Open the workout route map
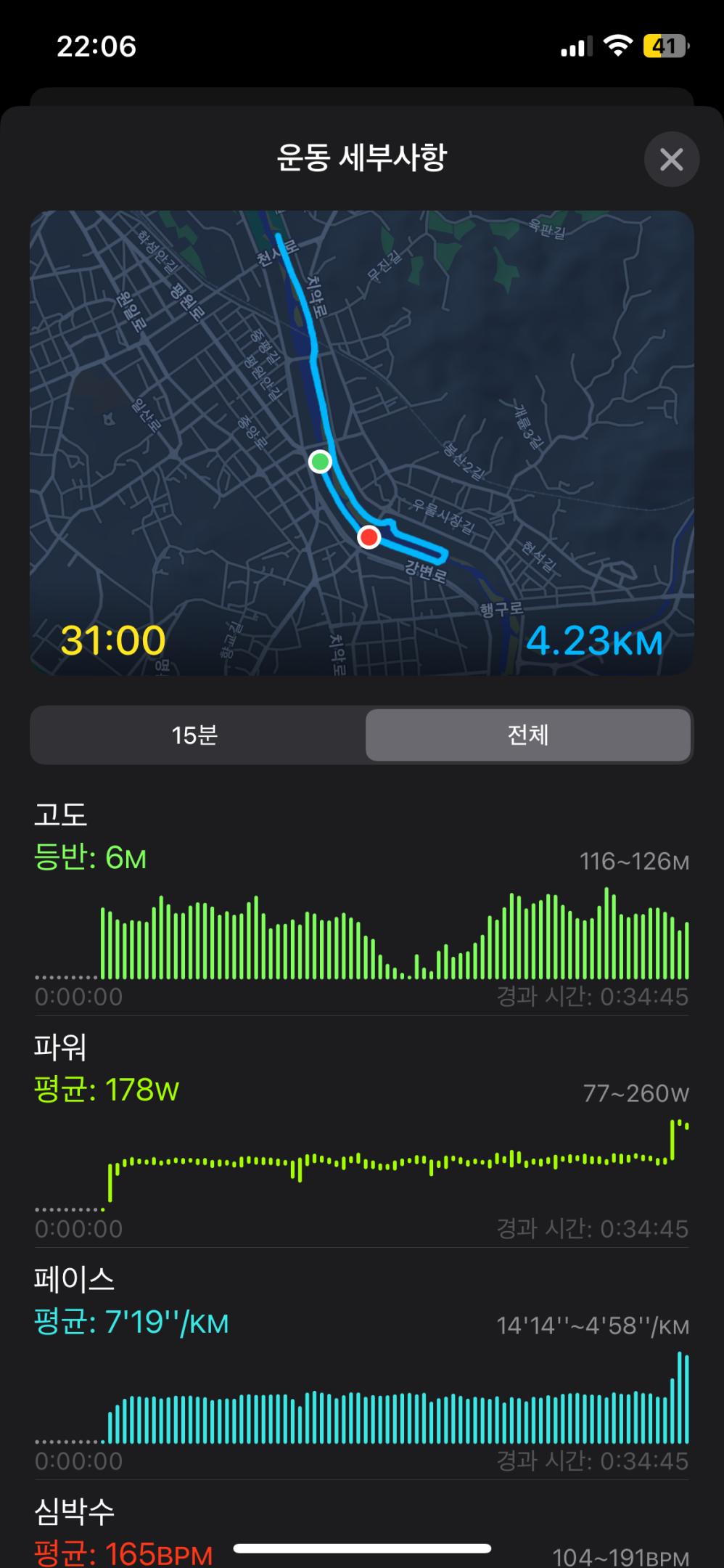The height and width of the screenshot is (1568, 724). click(x=361, y=442)
